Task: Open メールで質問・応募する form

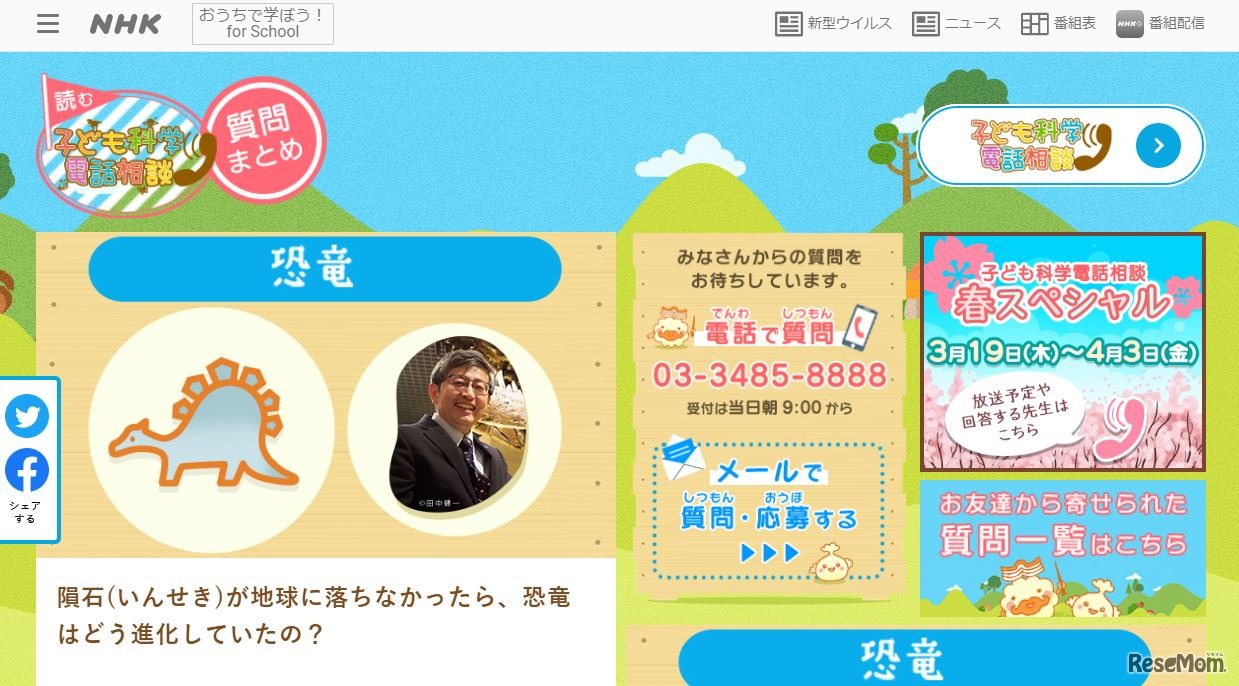Action: pos(768,509)
